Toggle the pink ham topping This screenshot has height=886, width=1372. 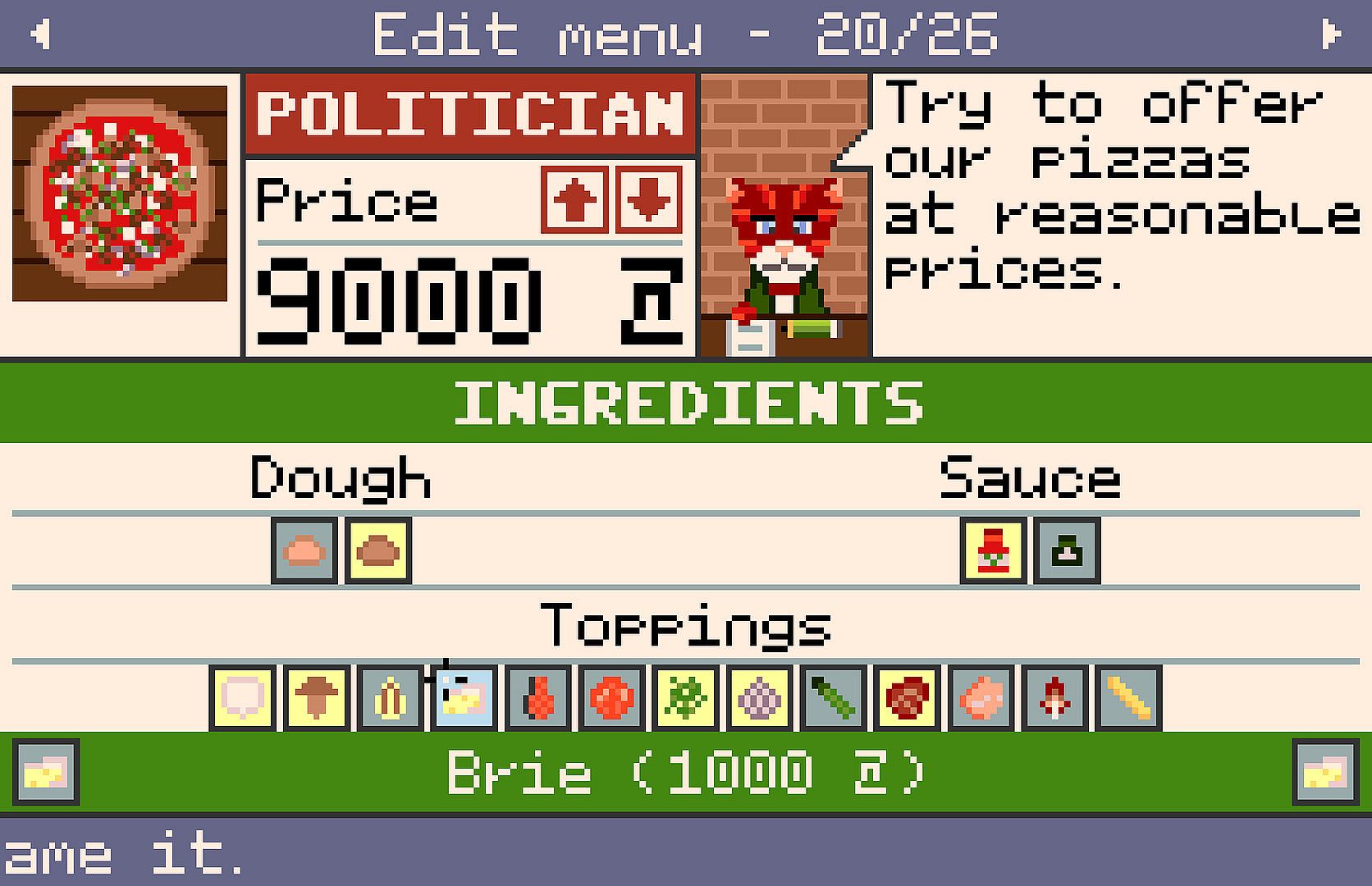pos(981,698)
